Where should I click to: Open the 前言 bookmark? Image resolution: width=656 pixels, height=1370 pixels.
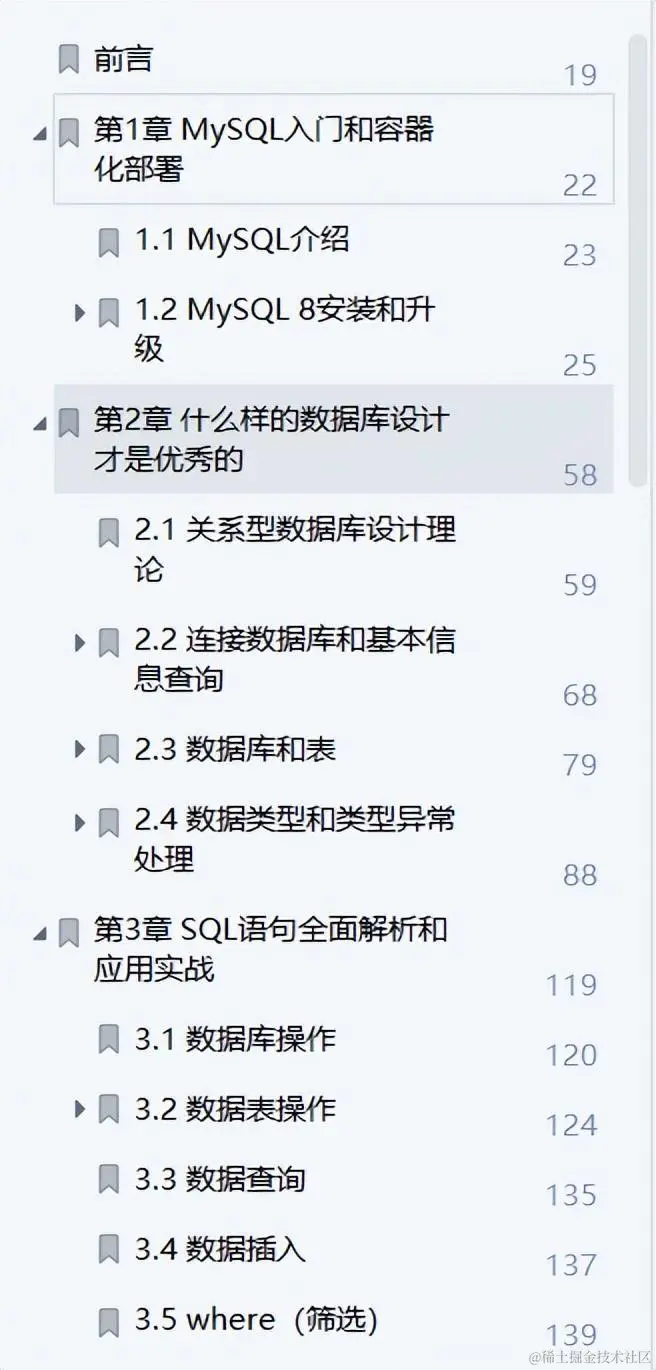122,58
